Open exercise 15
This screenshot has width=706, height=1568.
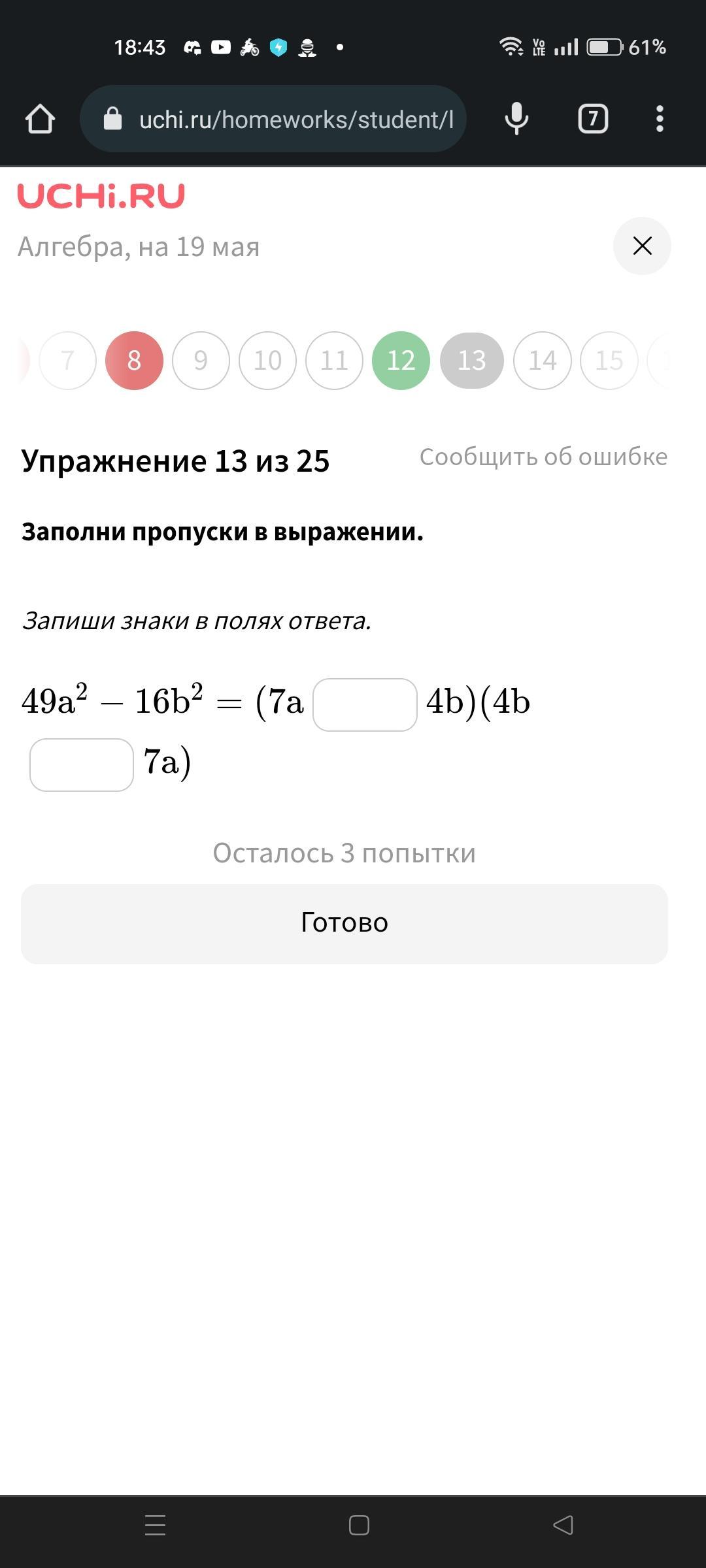coord(609,360)
